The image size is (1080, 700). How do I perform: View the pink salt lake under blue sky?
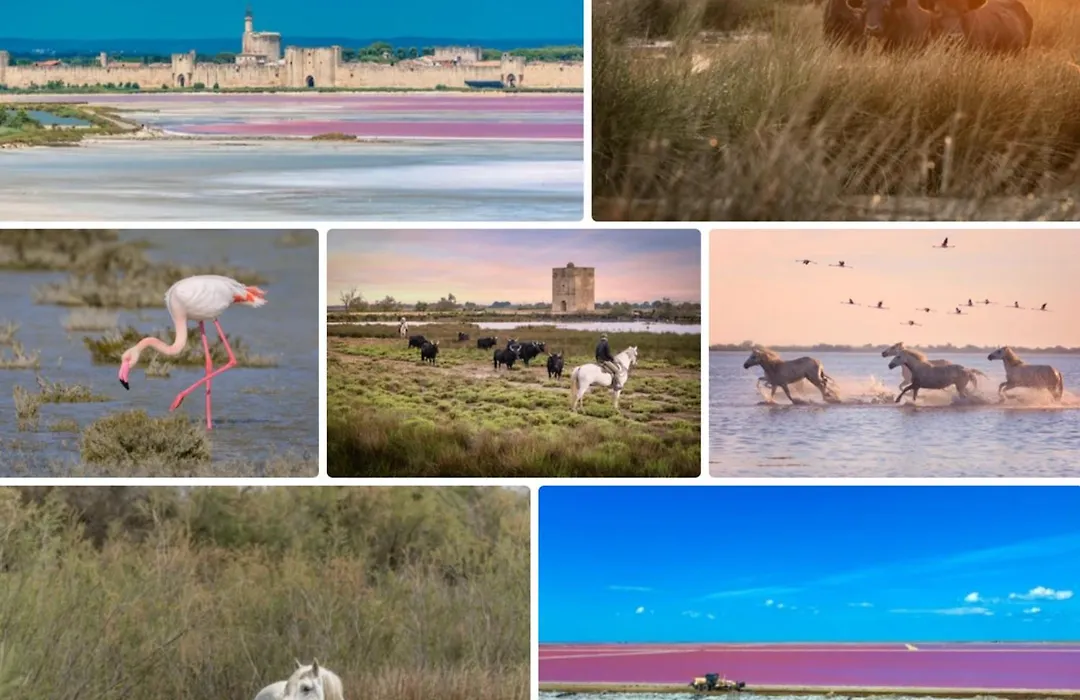coord(809,592)
